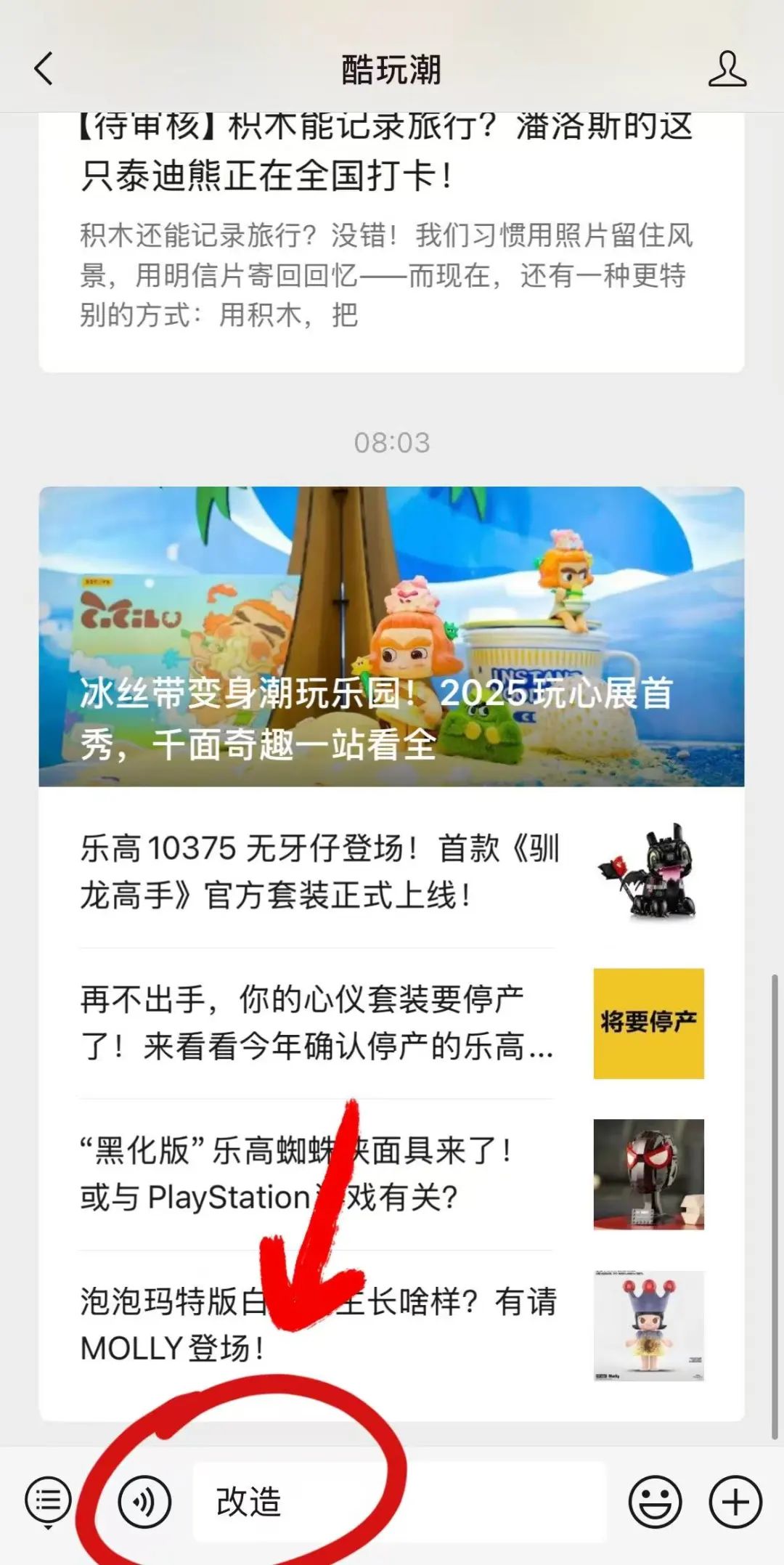Switch to voice input
This screenshot has width=784, height=1565.
coord(144,1502)
